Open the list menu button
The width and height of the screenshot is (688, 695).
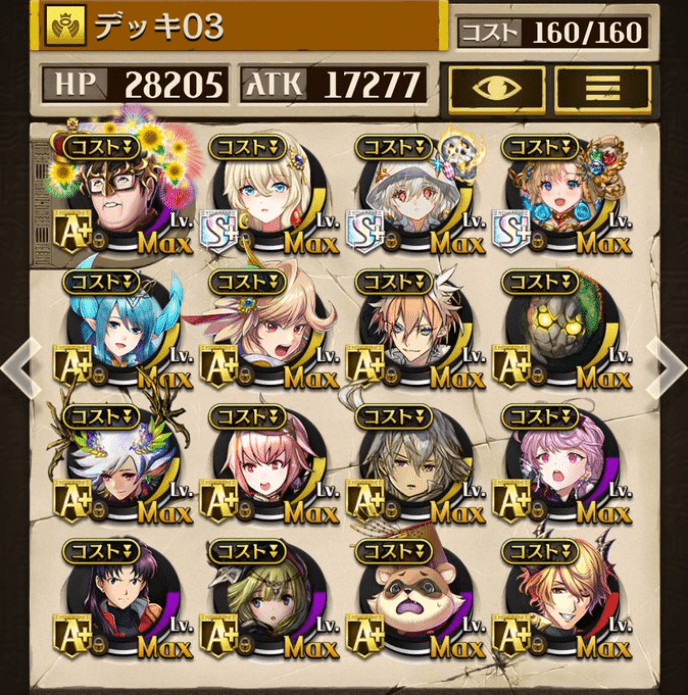602,88
